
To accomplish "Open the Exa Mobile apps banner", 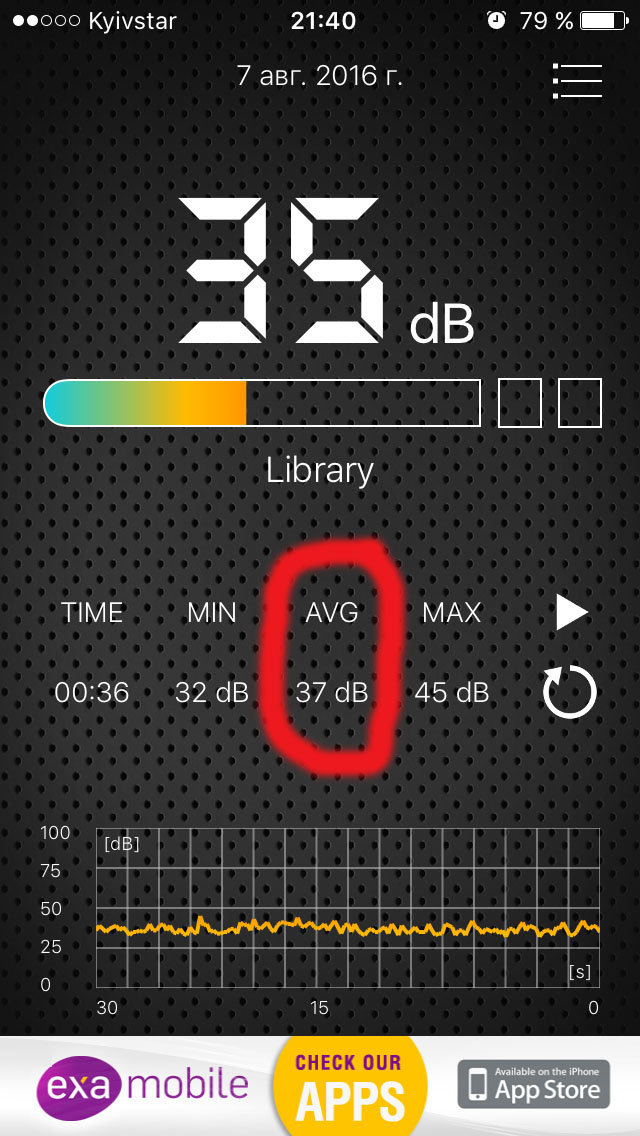I will [349, 1087].
